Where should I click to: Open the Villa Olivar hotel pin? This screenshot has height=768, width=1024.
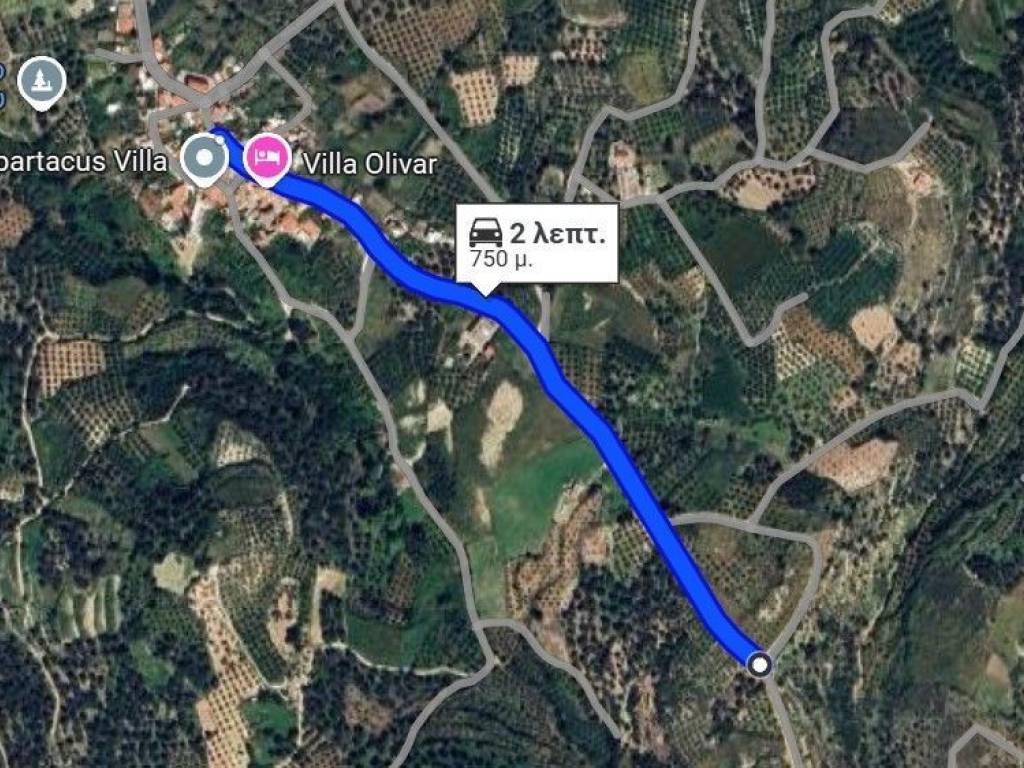point(267,156)
